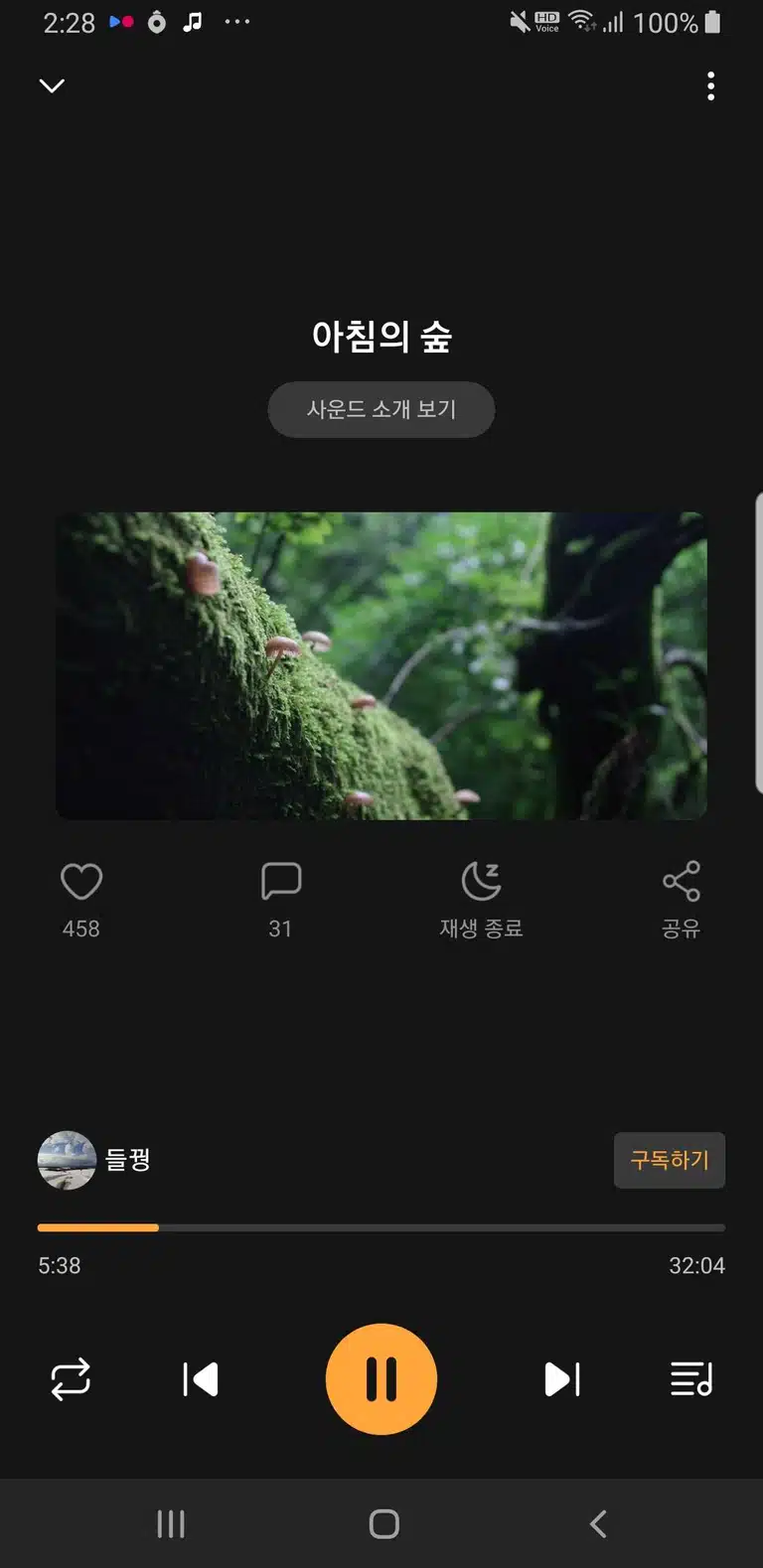The height and width of the screenshot is (1568, 763).
Task: Set the 재생 종료 sleep timer
Action: (x=481, y=901)
